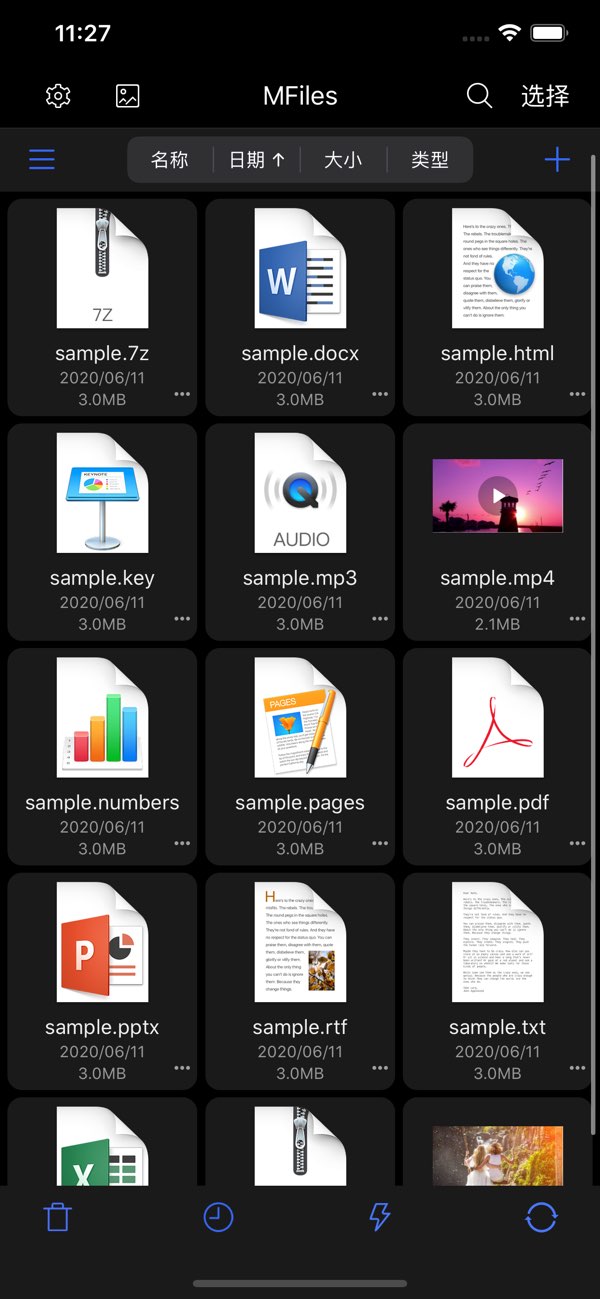Open more options for sample.mp3
Screen dimensions: 600x1299
380,619
